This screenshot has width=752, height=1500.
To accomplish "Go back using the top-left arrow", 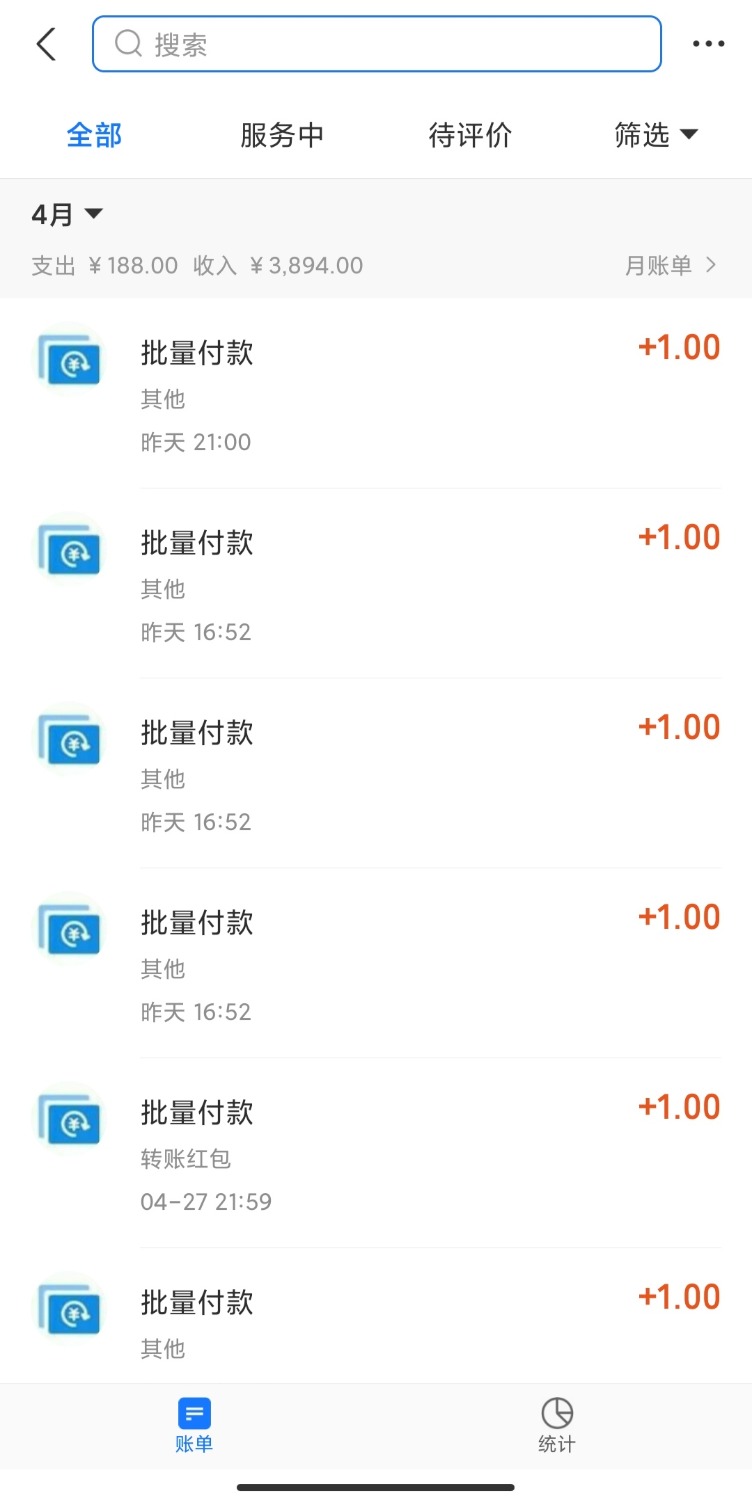I will point(46,44).
